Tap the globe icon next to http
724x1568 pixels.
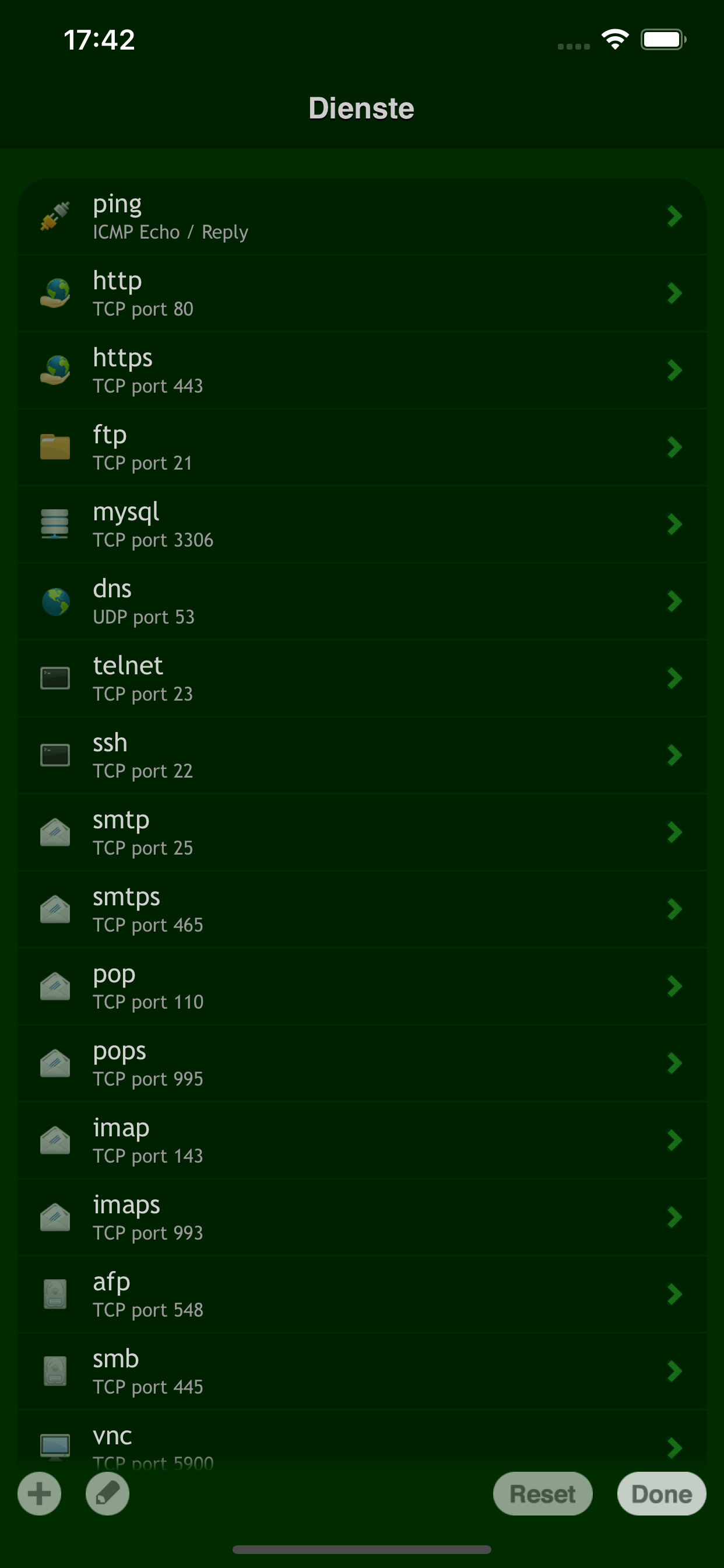click(55, 294)
